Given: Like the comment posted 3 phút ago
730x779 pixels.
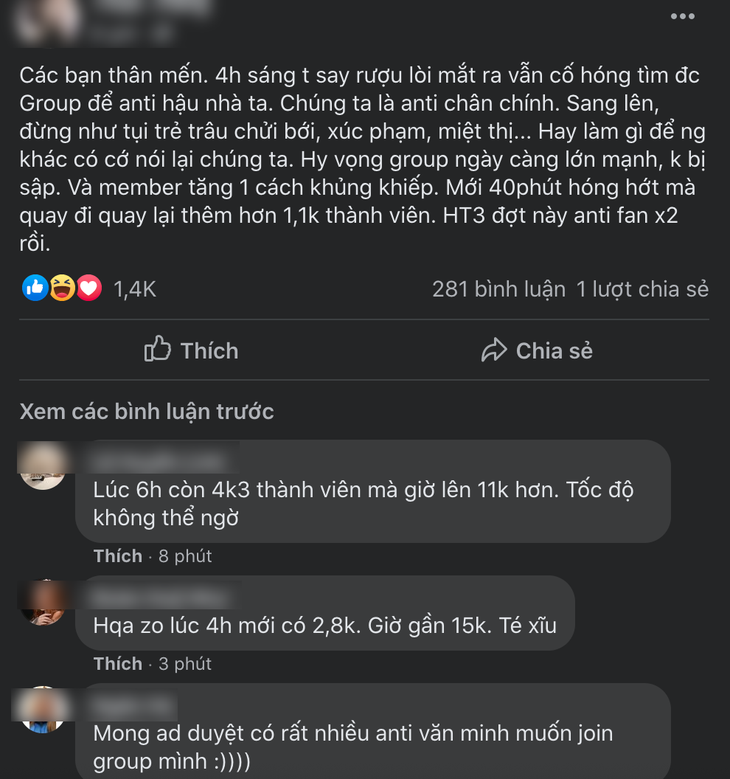Looking at the screenshot, I should coord(117,664).
